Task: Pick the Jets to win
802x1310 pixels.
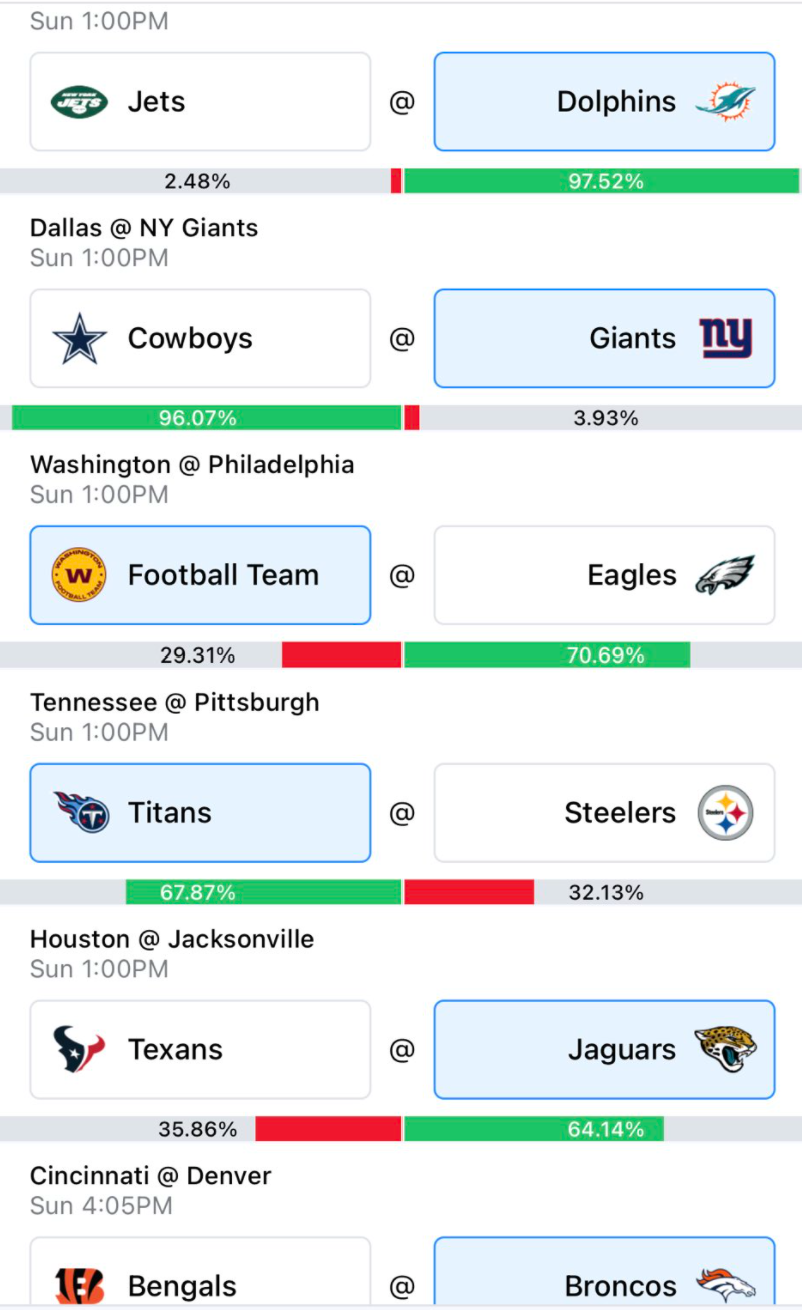Action: [200, 102]
